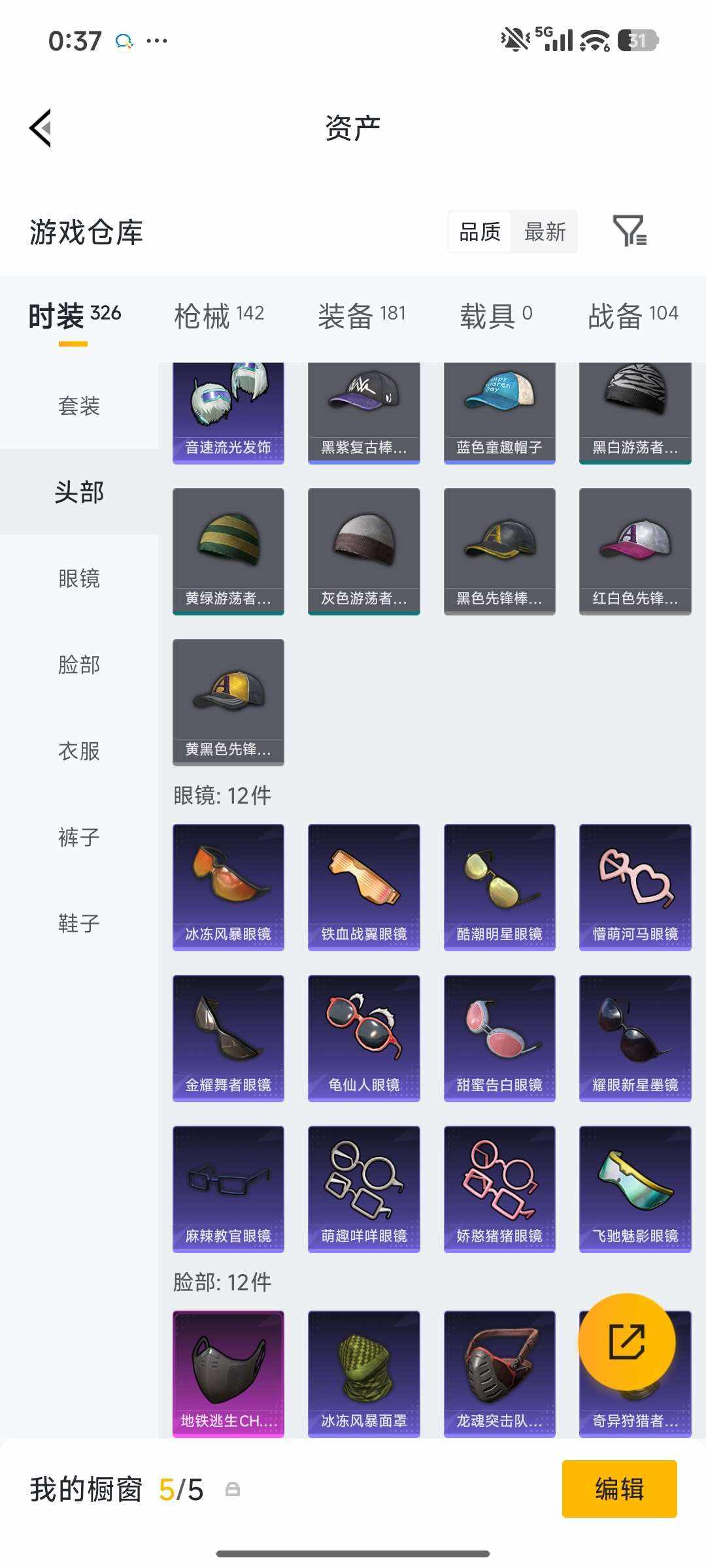This screenshot has height=1568, width=706.
Task: Open the filter funnel icon
Action: [630, 232]
